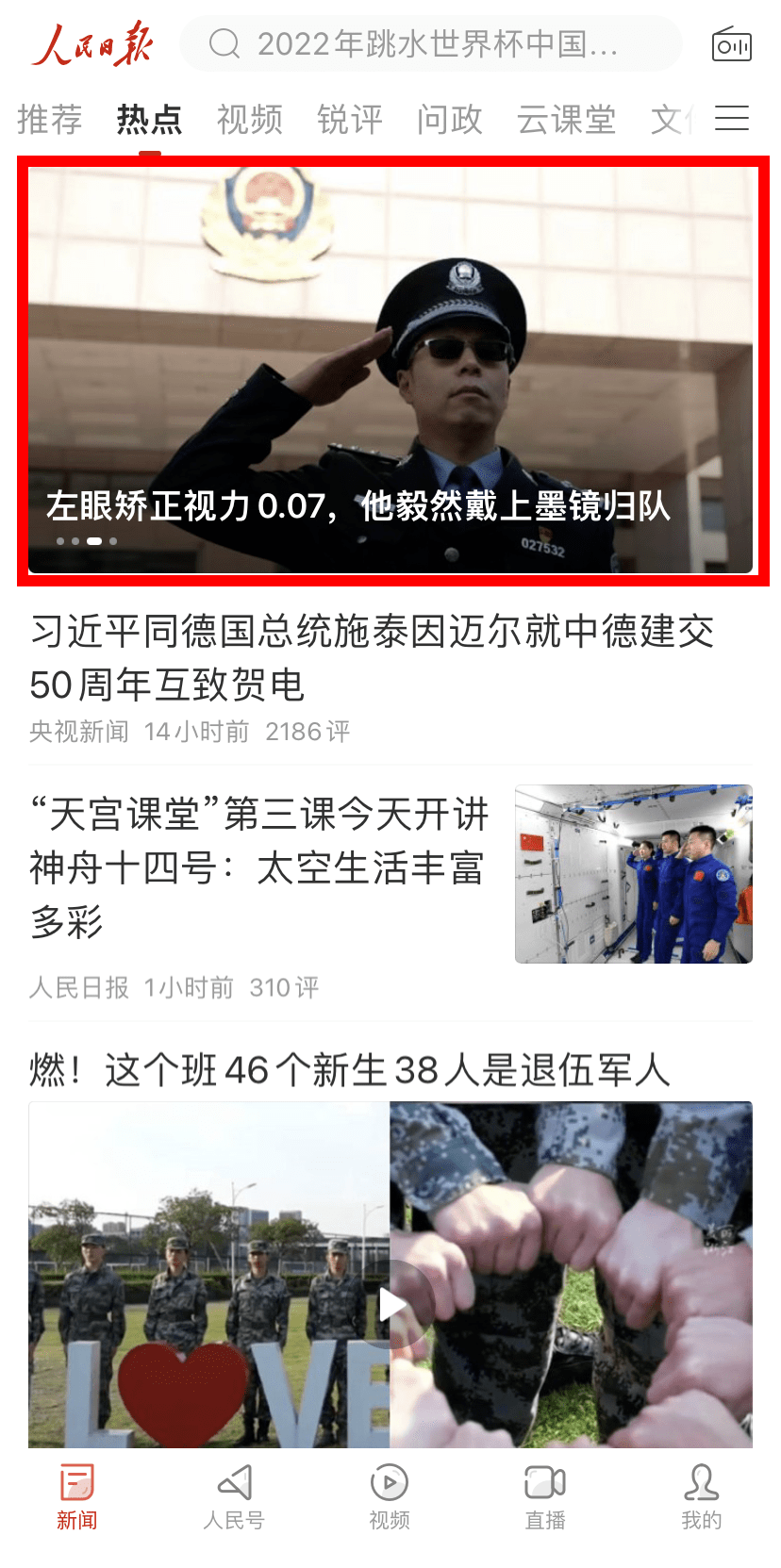Open the 天宫课堂第三课 article
The height and width of the screenshot is (1568, 781).
pos(259,866)
